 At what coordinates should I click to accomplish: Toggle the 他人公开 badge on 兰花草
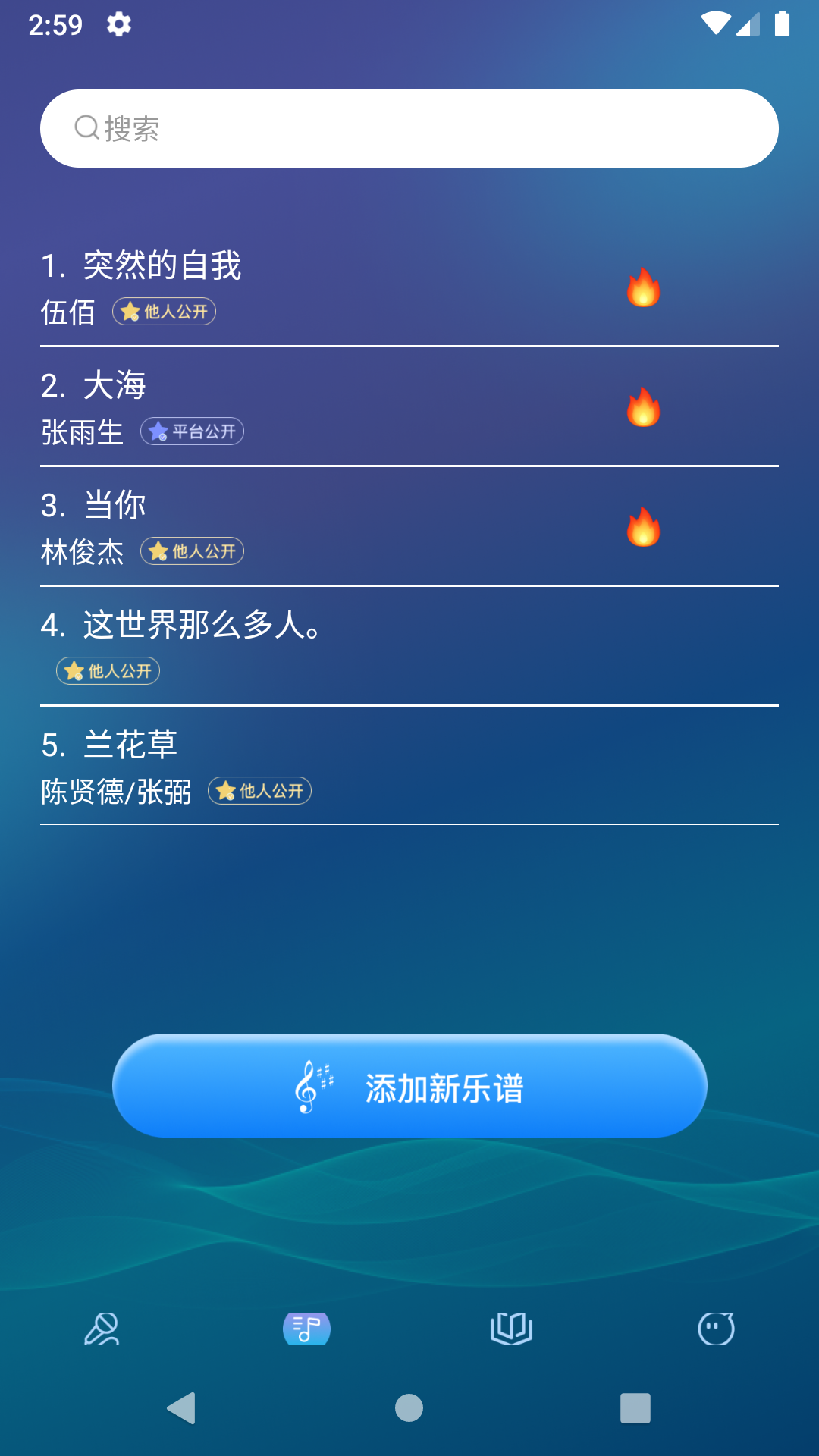[259, 791]
